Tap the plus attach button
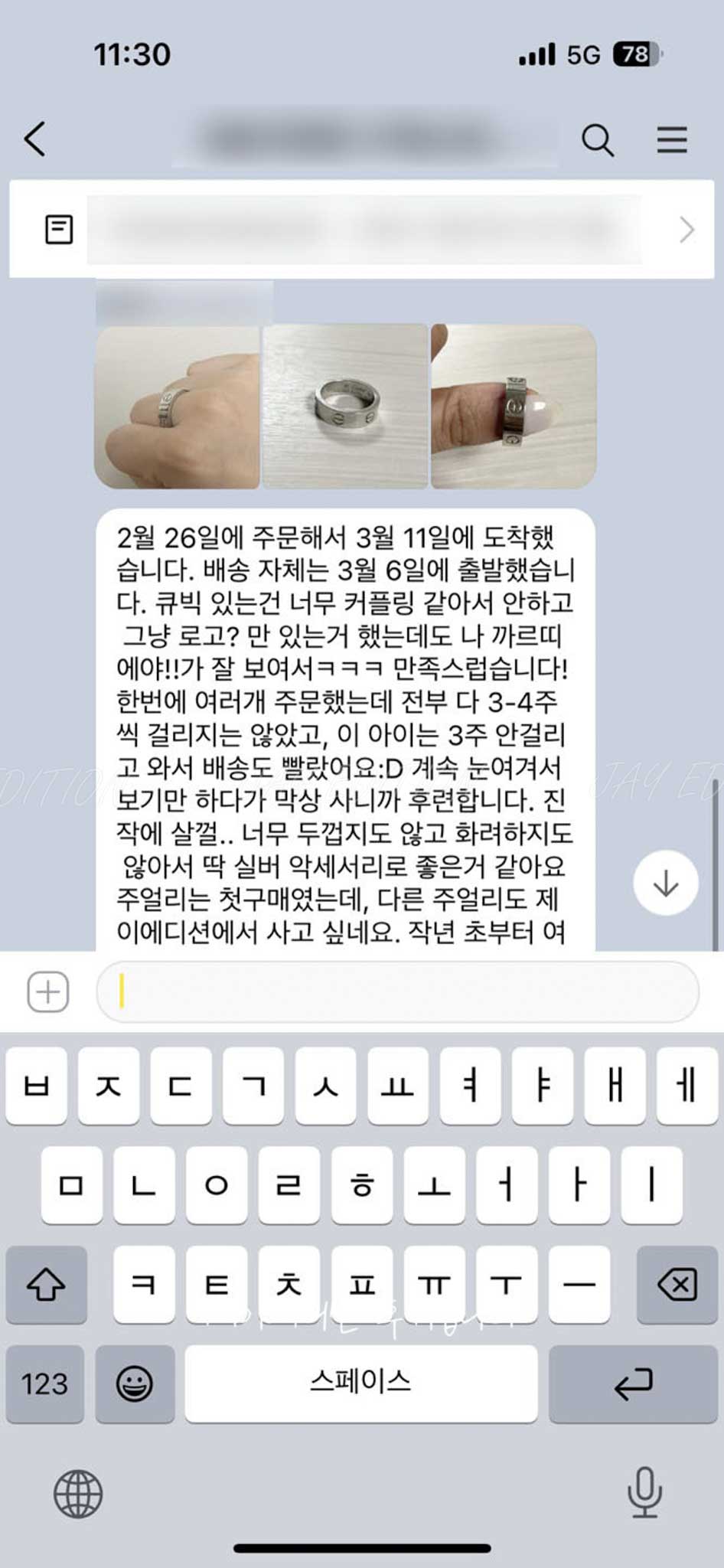 [x=48, y=992]
